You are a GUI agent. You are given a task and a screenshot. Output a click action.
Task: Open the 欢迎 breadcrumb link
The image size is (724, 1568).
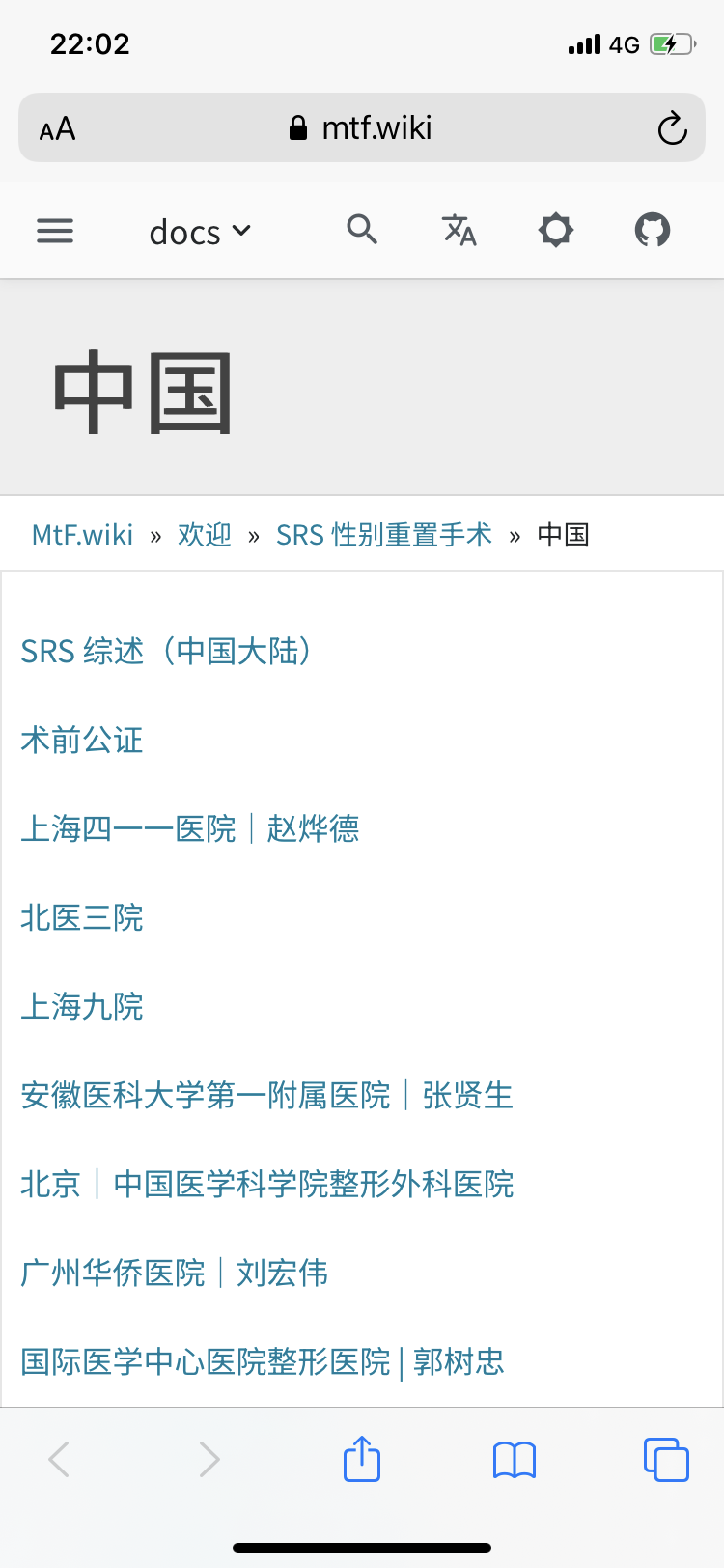(205, 535)
